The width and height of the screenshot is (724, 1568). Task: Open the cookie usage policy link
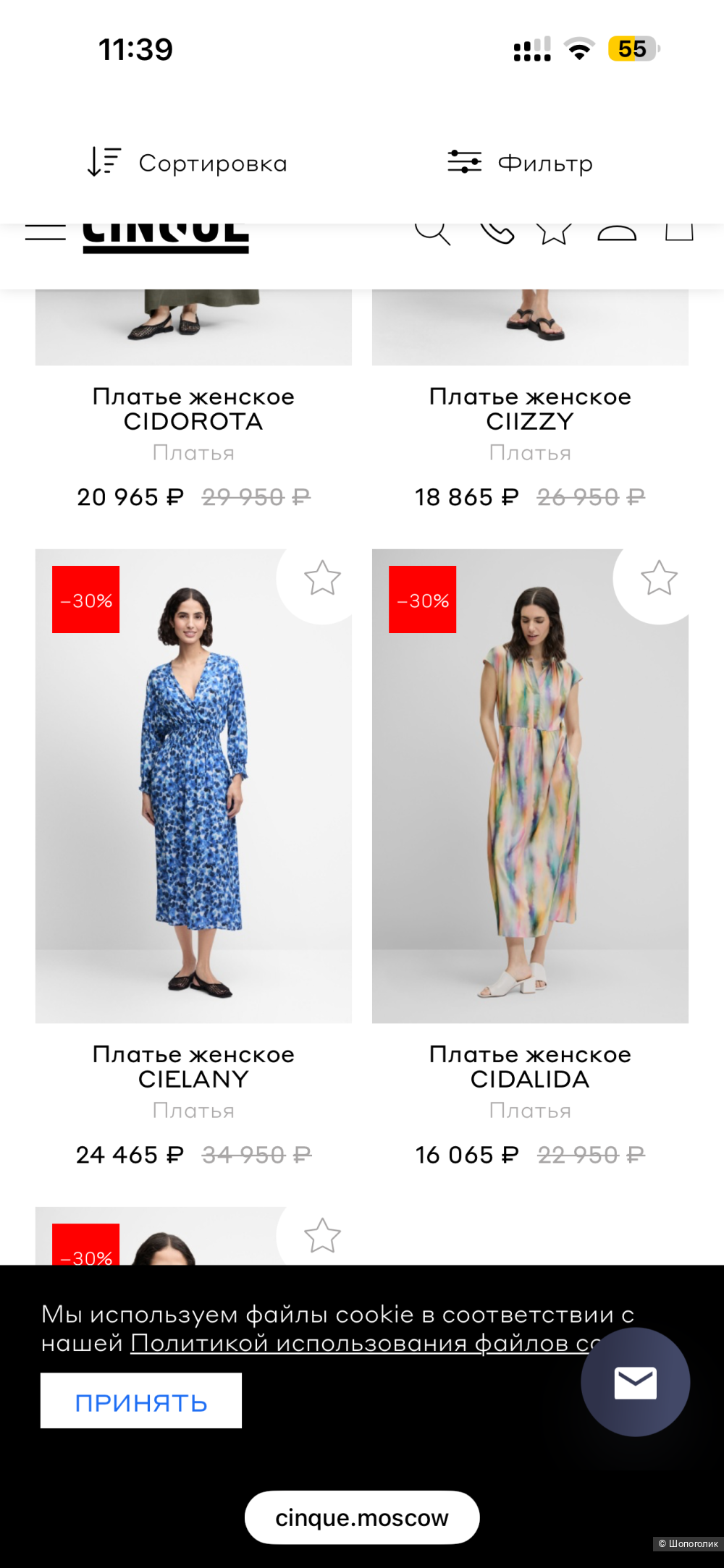362,1344
